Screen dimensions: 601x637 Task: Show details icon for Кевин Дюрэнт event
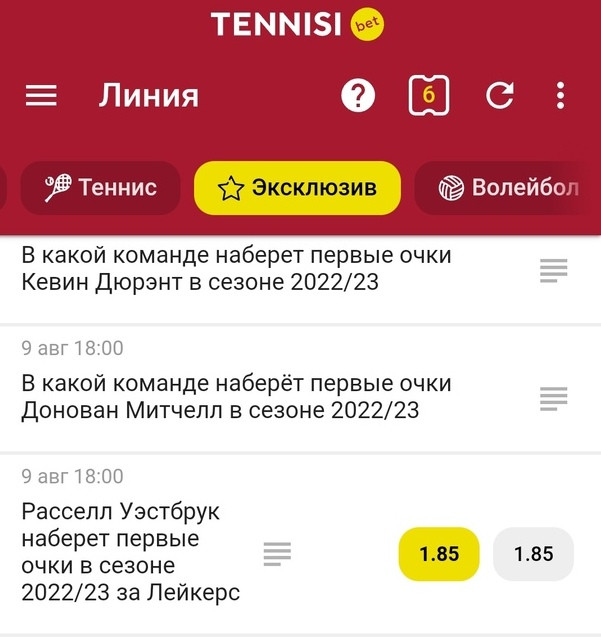(553, 269)
